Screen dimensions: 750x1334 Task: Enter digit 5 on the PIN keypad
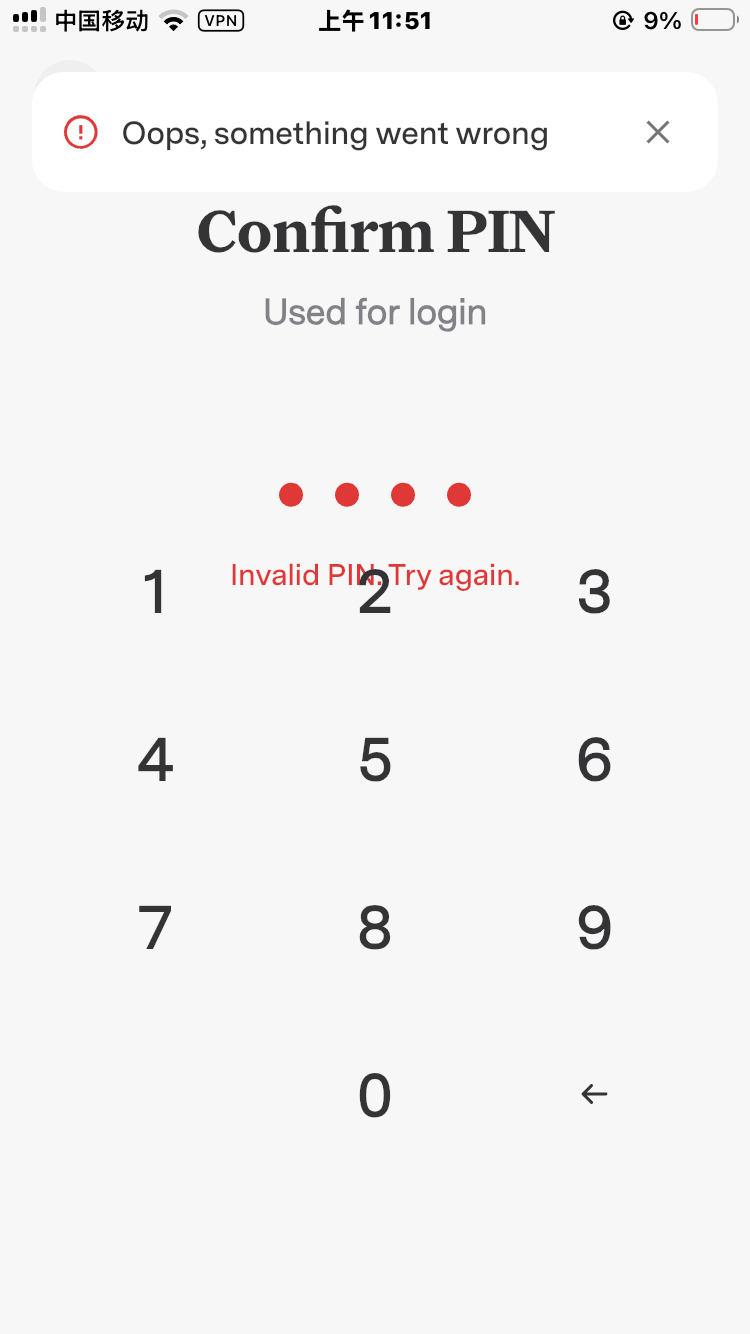click(x=375, y=760)
